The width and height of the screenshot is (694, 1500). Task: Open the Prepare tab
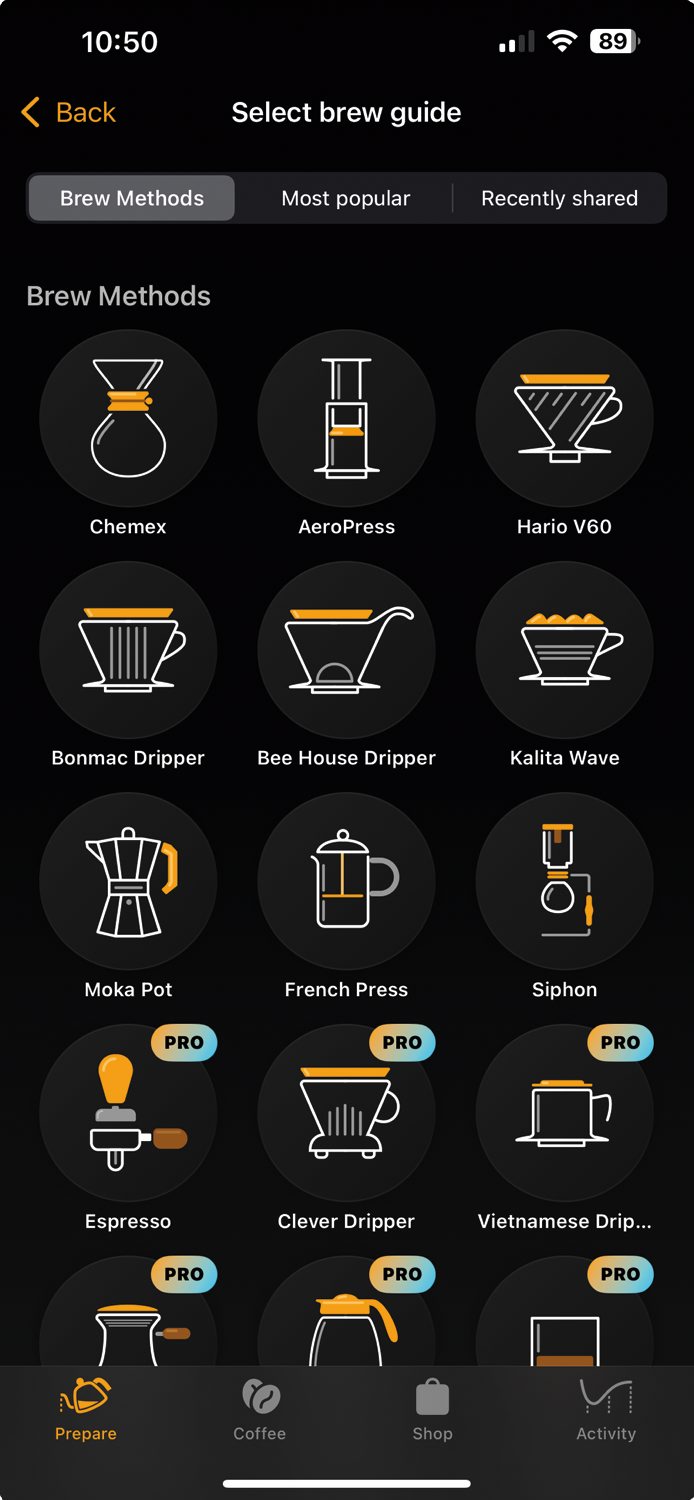coord(86,1410)
